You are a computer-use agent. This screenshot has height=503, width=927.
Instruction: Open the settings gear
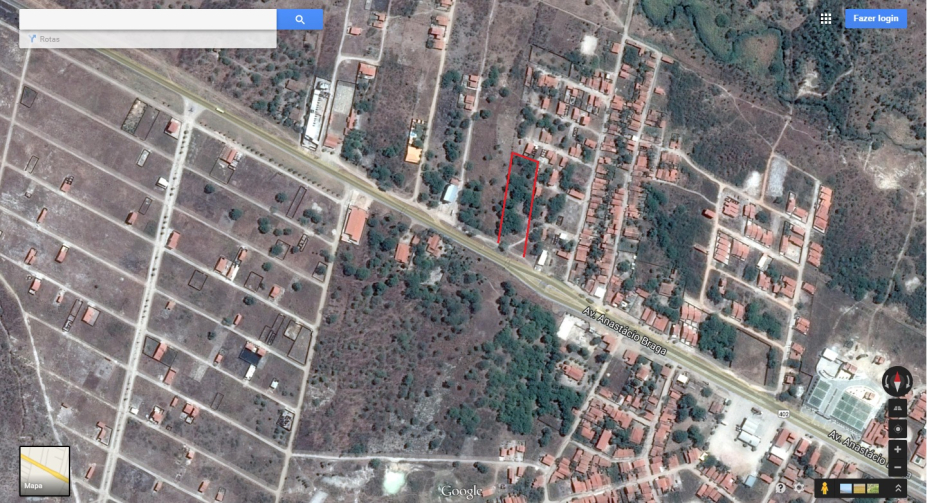pyautogui.click(x=800, y=488)
